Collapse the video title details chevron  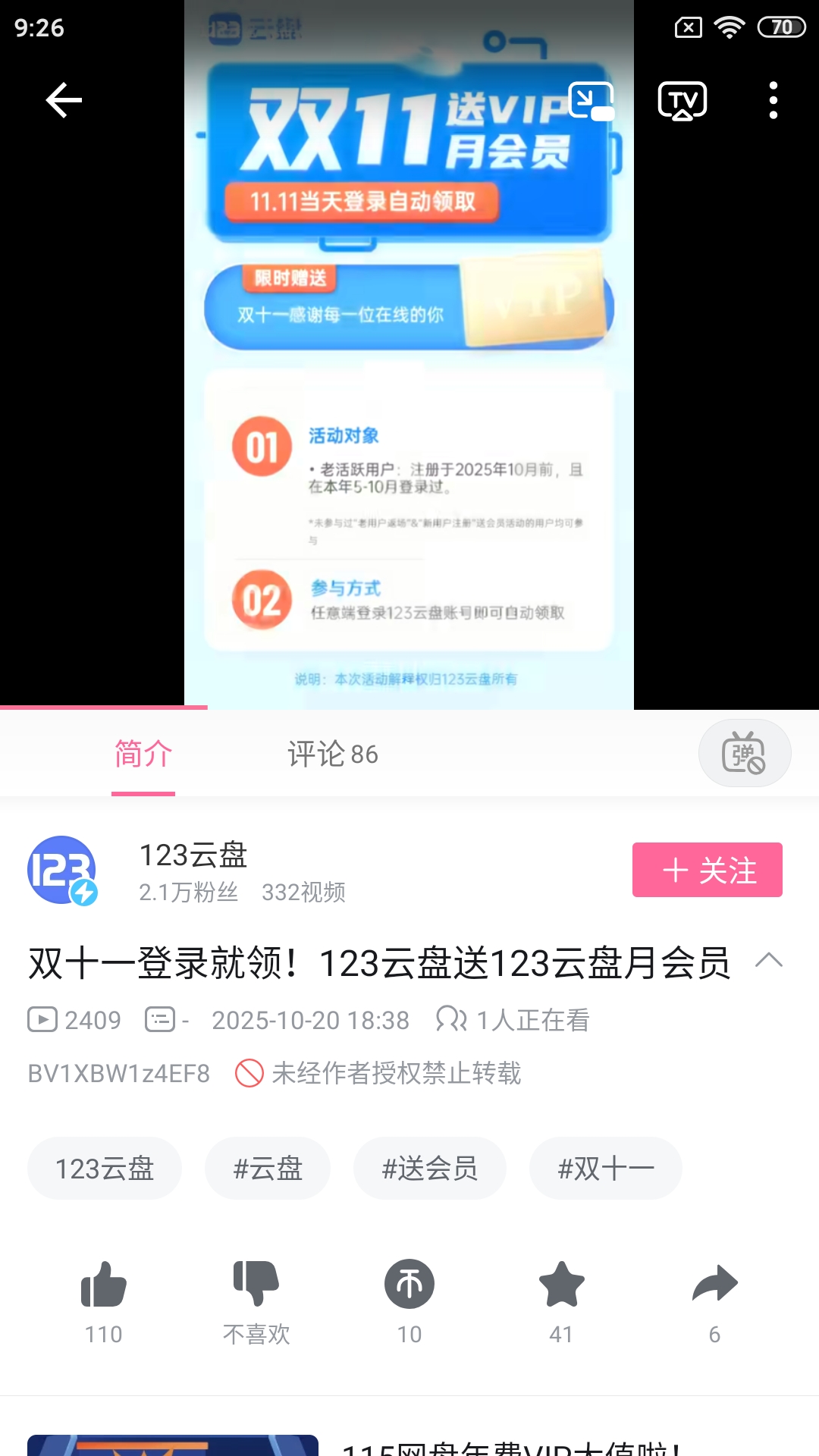pyautogui.click(x=768, y=961)
